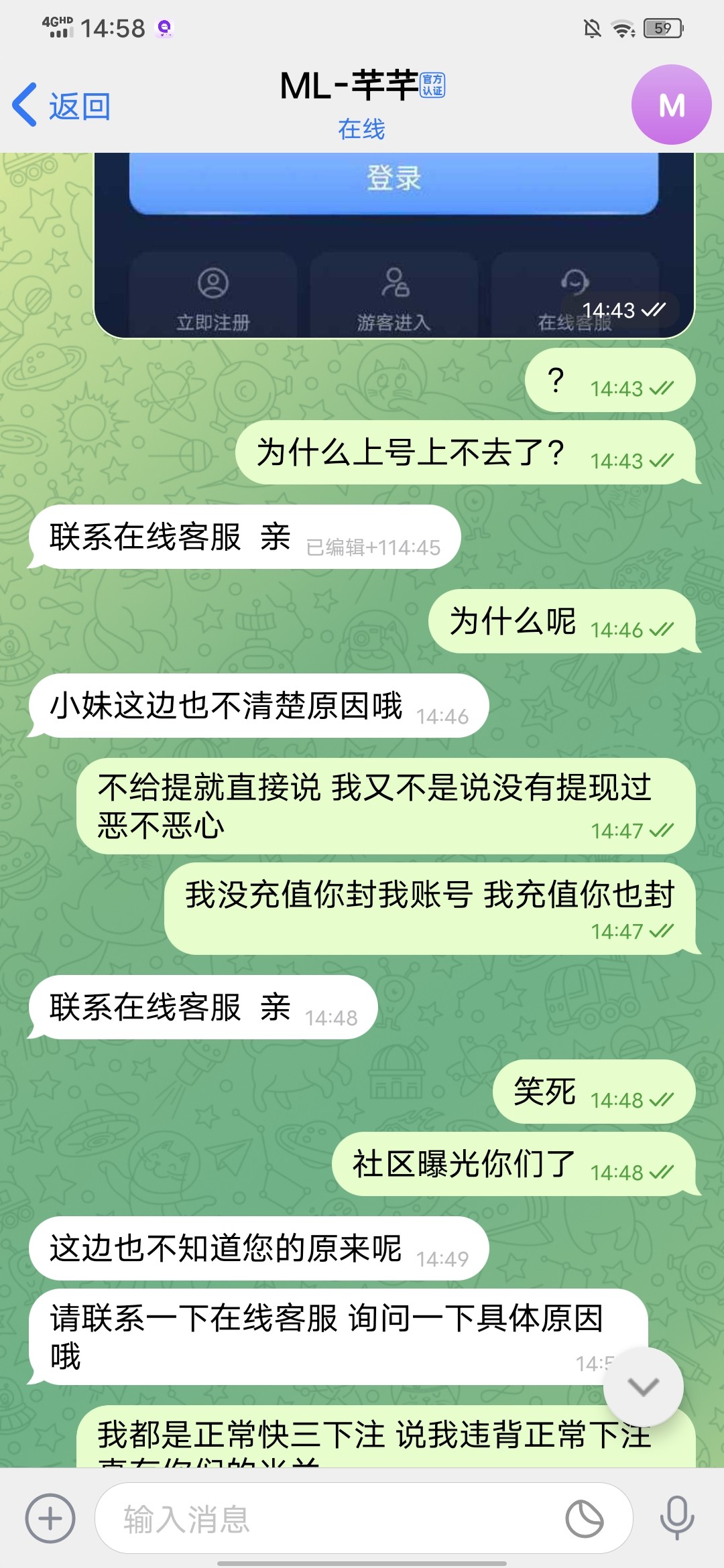724x1568 pixels.
Task: Open the attachment plus menu
Action: [50, 1518]
